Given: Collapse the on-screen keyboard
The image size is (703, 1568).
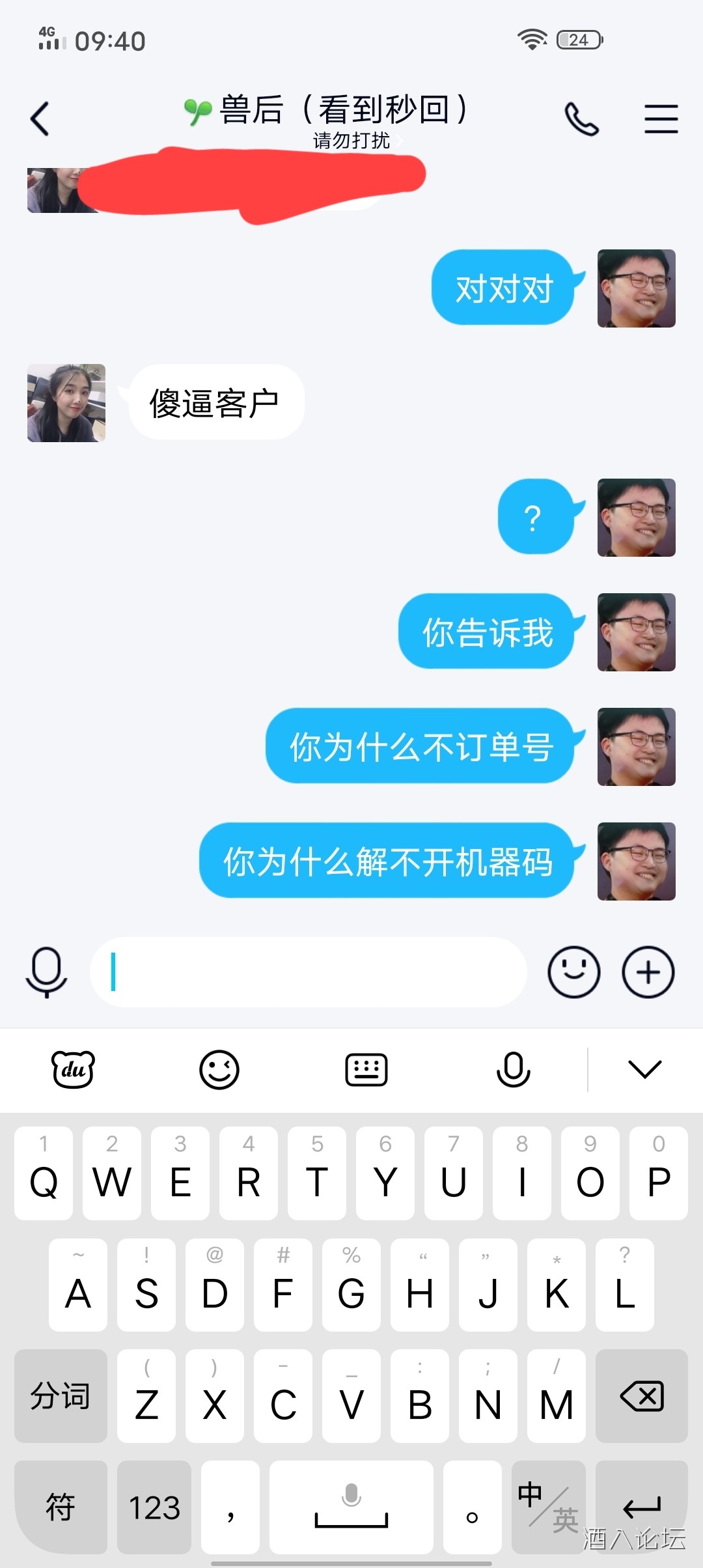Looking at the screenshot, I should pyautogui.click(x=644, y=1069).
